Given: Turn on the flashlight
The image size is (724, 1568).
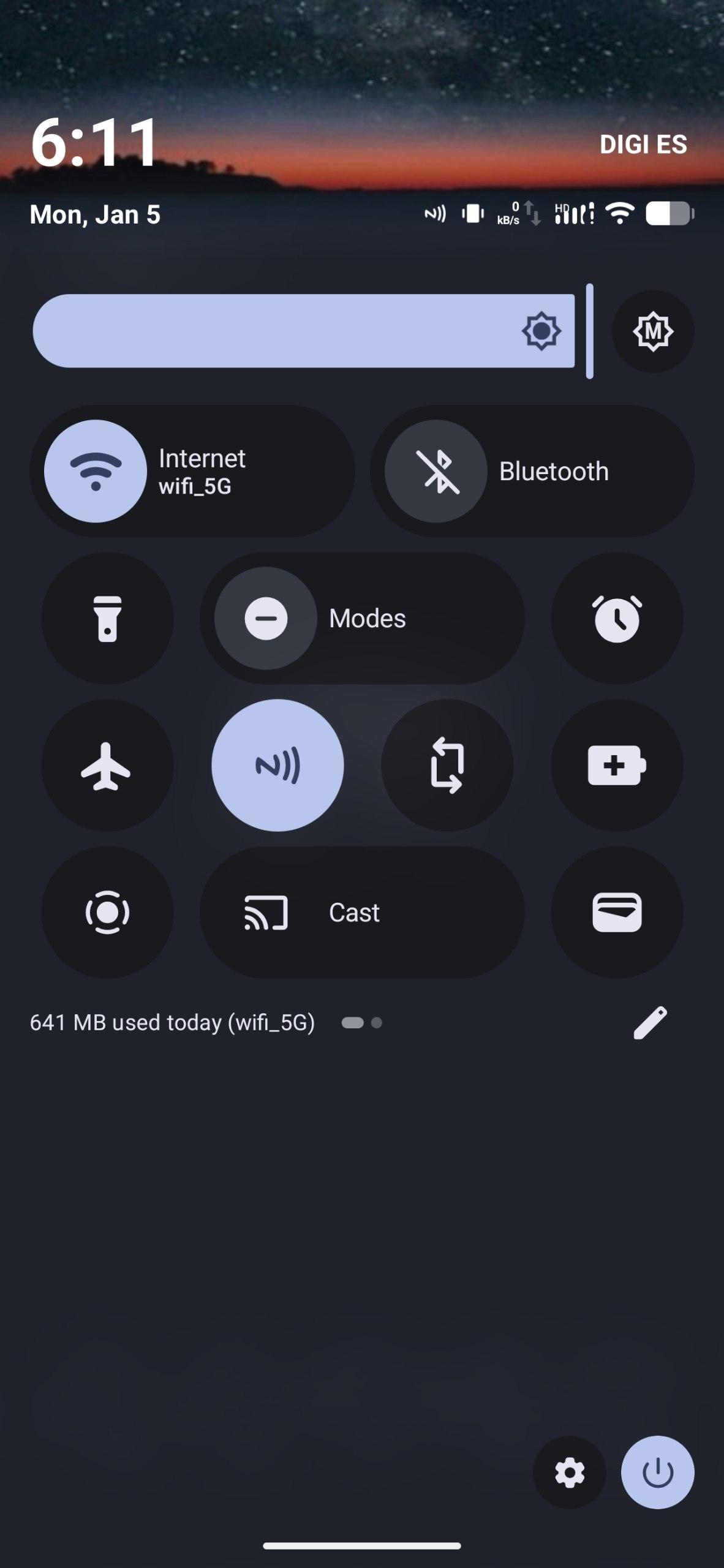Looking at the screenshot, I should point(107,618).
